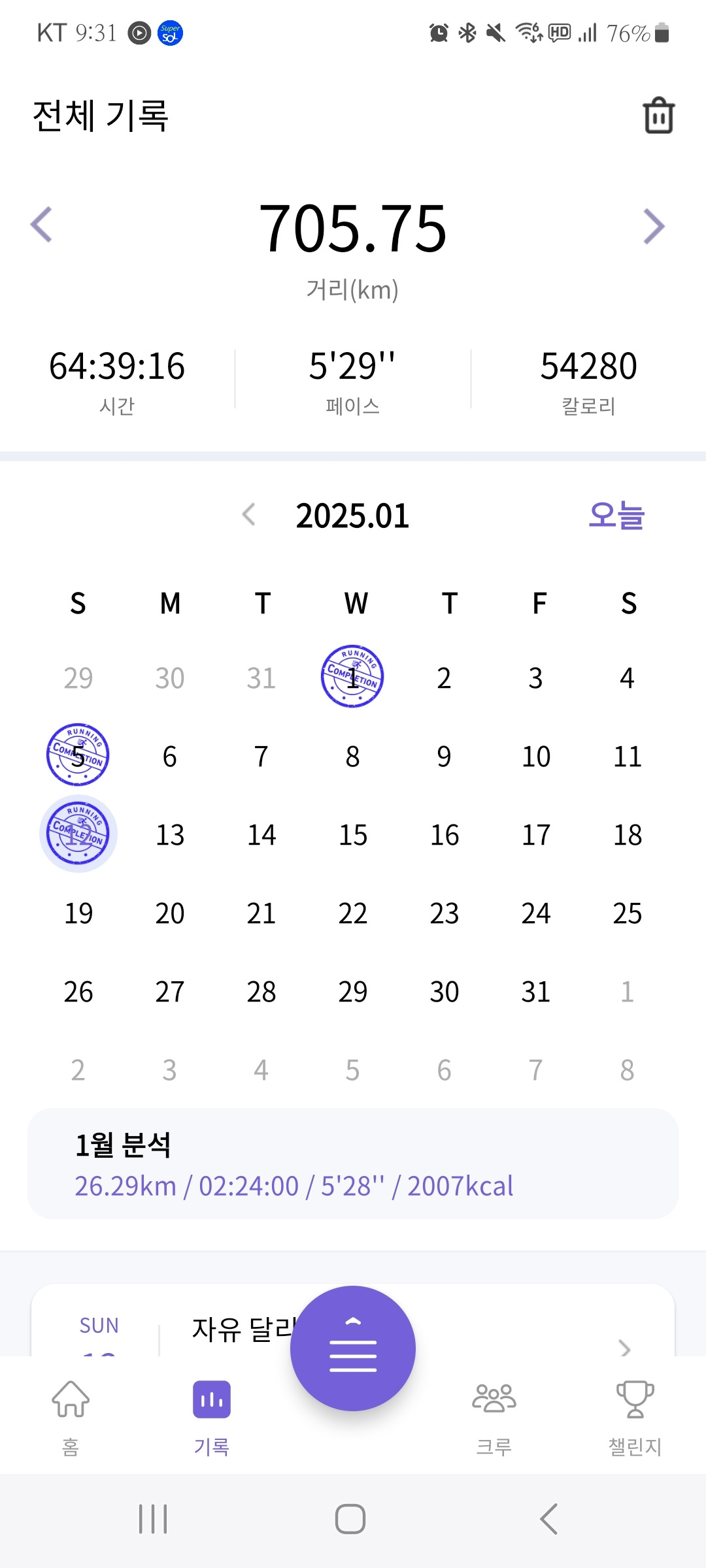Select January 15 on the calendar

(353, 834)
